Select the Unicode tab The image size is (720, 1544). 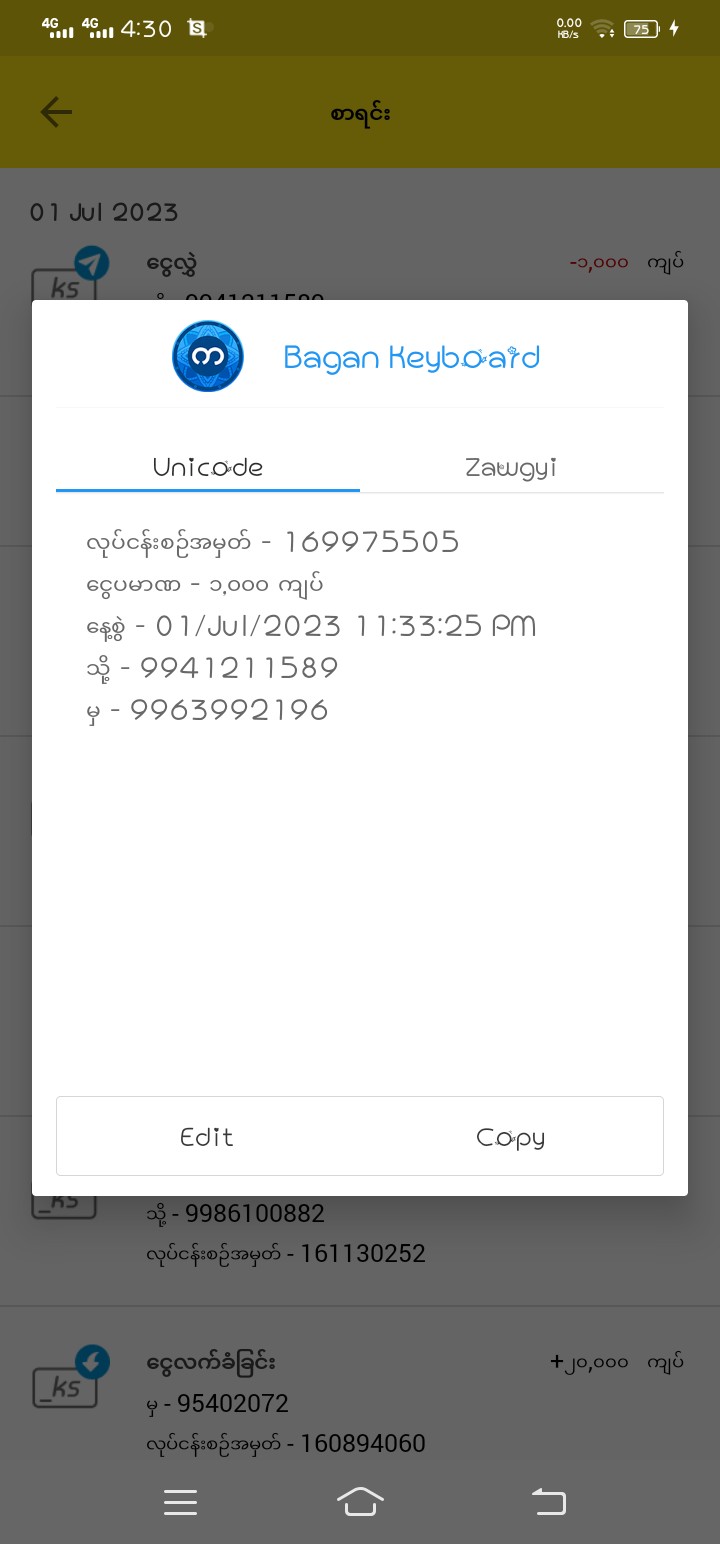(x=208, y=467)
